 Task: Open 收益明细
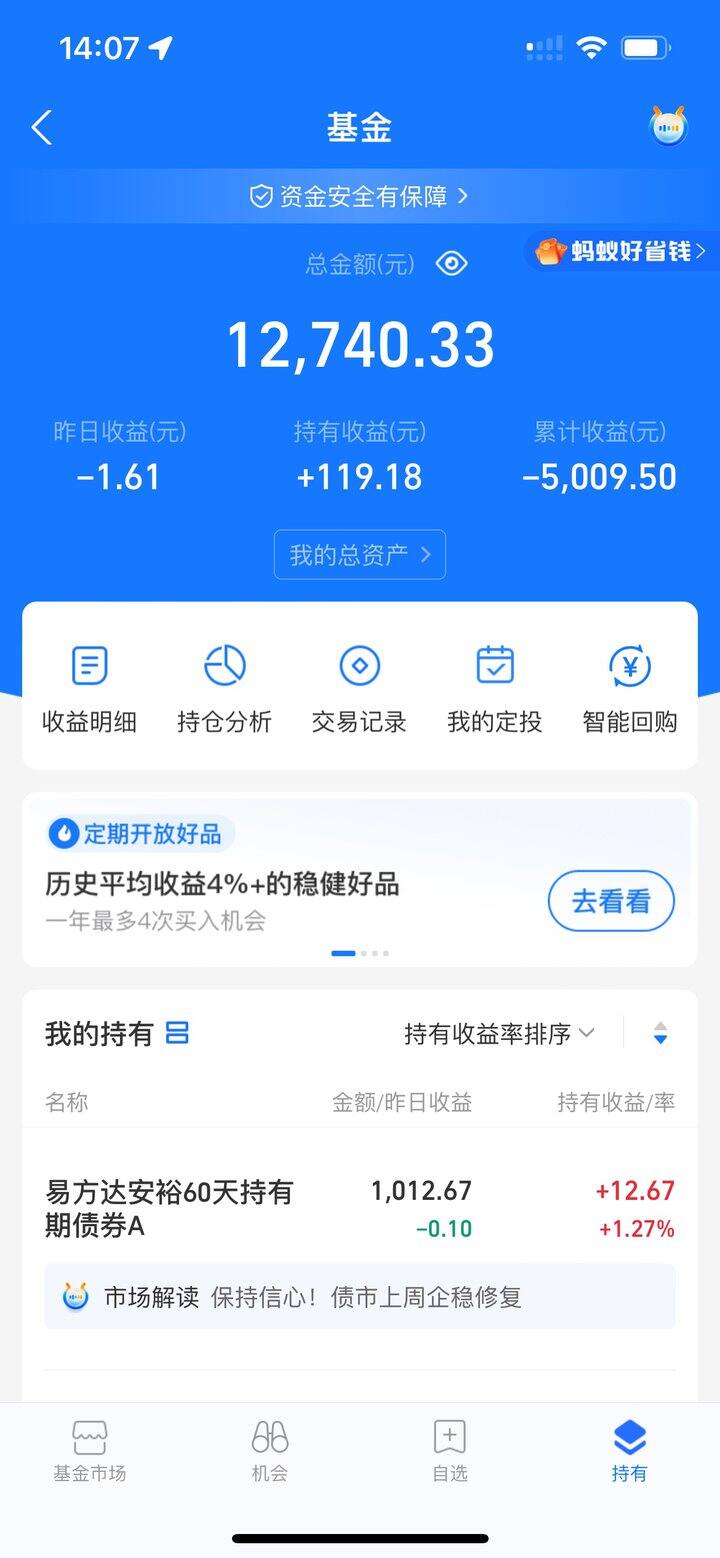pyautogui.click(x=89, y=689)
